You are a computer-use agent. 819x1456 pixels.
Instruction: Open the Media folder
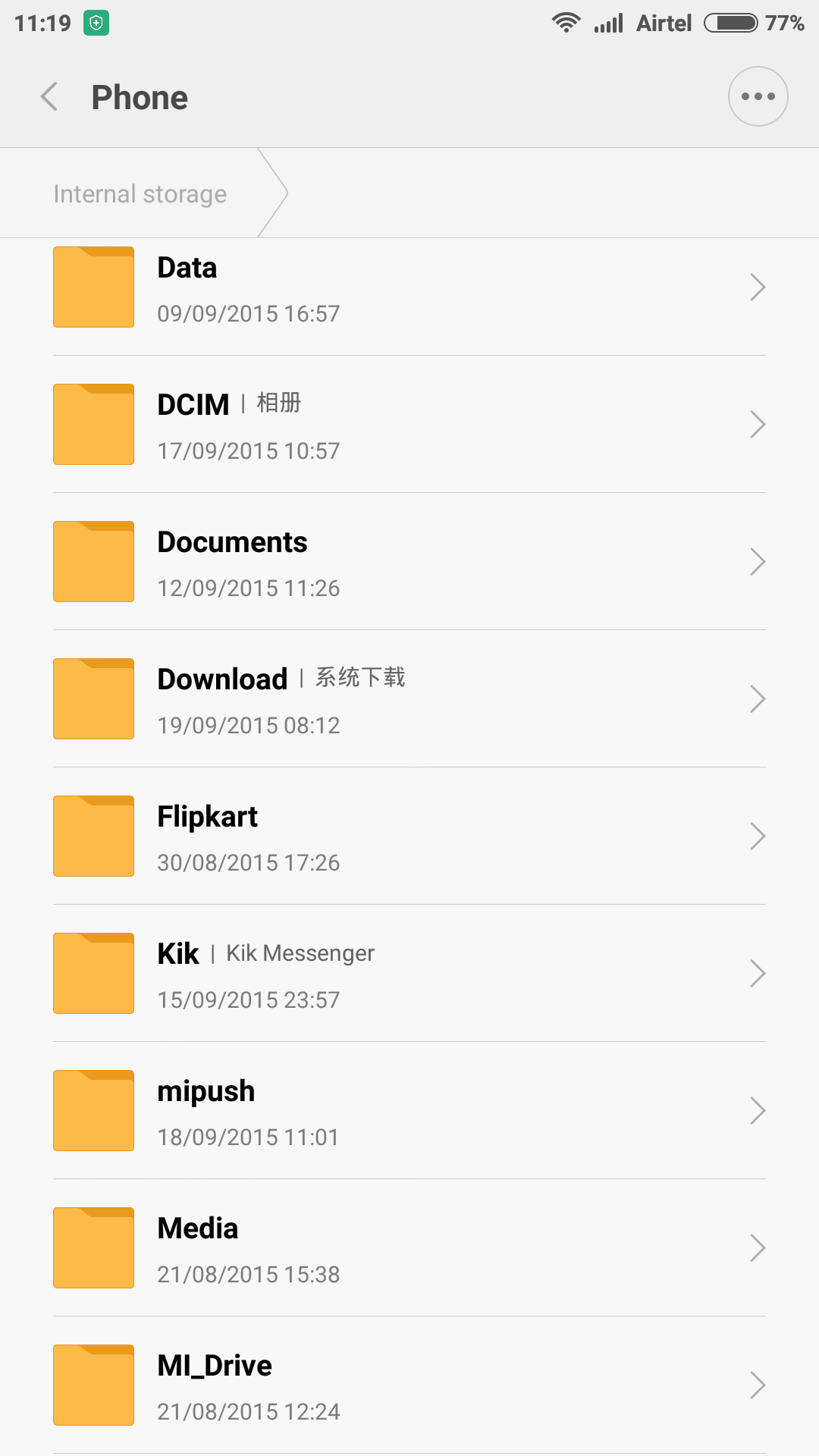[x=409, y=1248]
